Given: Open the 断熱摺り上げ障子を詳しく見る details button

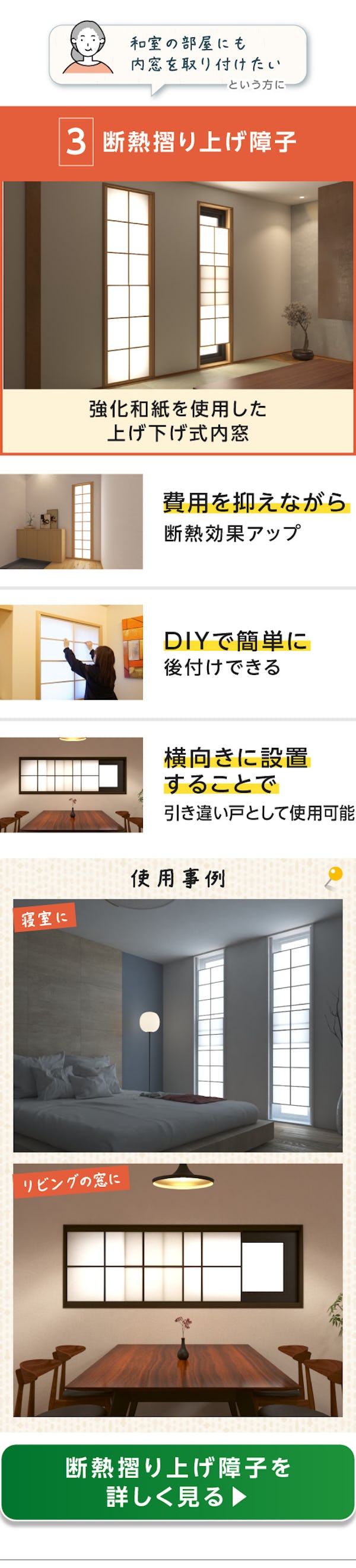Looking at the screenshot, I should (177, 1483).
